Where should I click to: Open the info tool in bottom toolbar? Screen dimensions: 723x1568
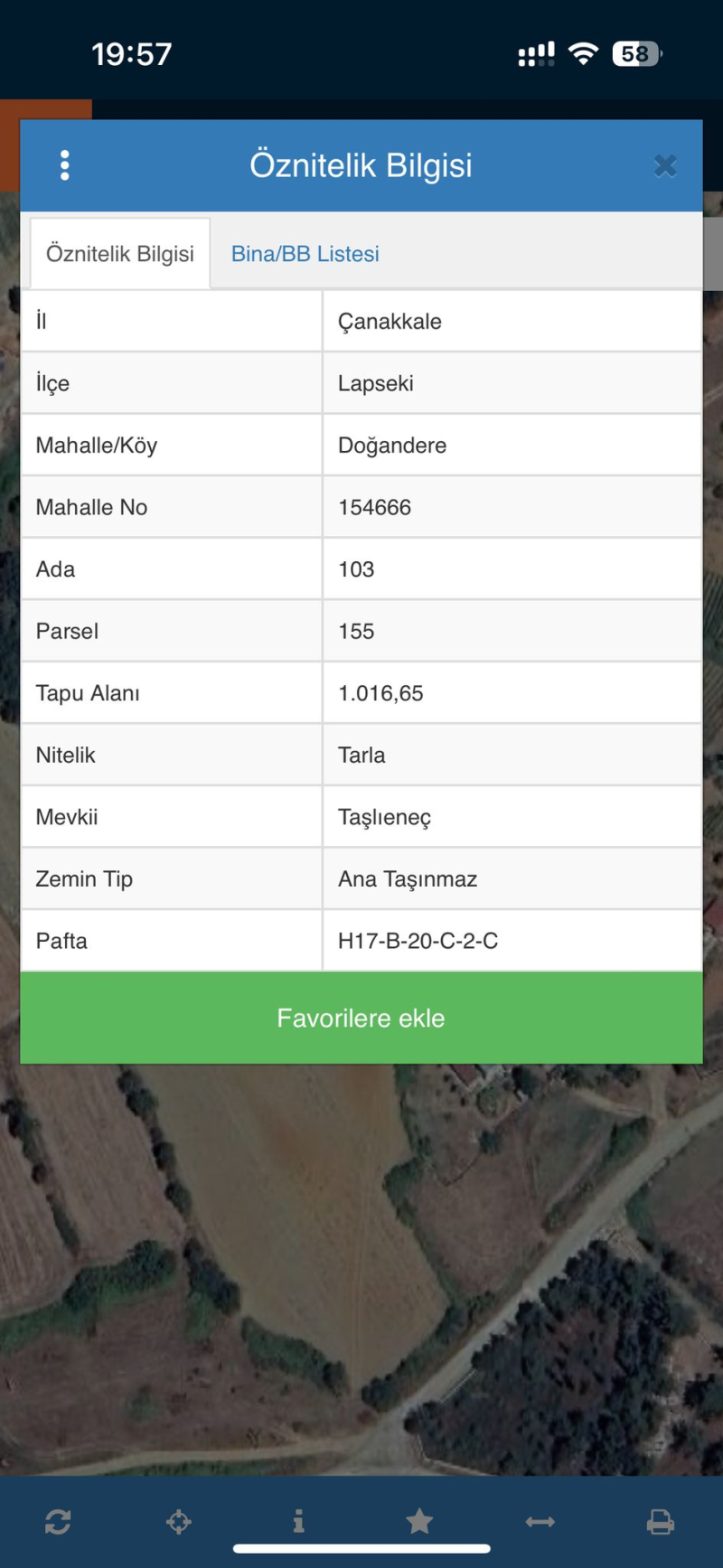298,1522
